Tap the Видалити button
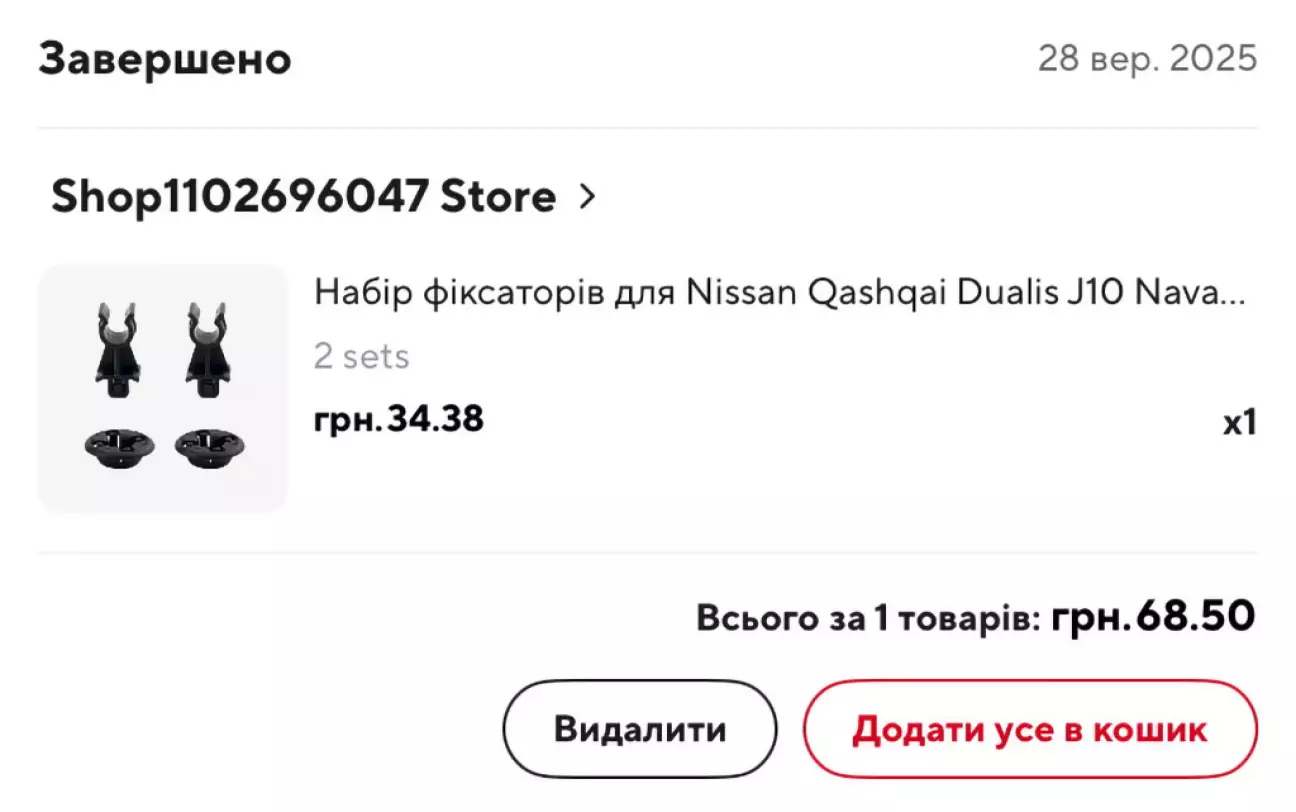The width and height of the screenshot is (1296, 812). pos(640,729)
